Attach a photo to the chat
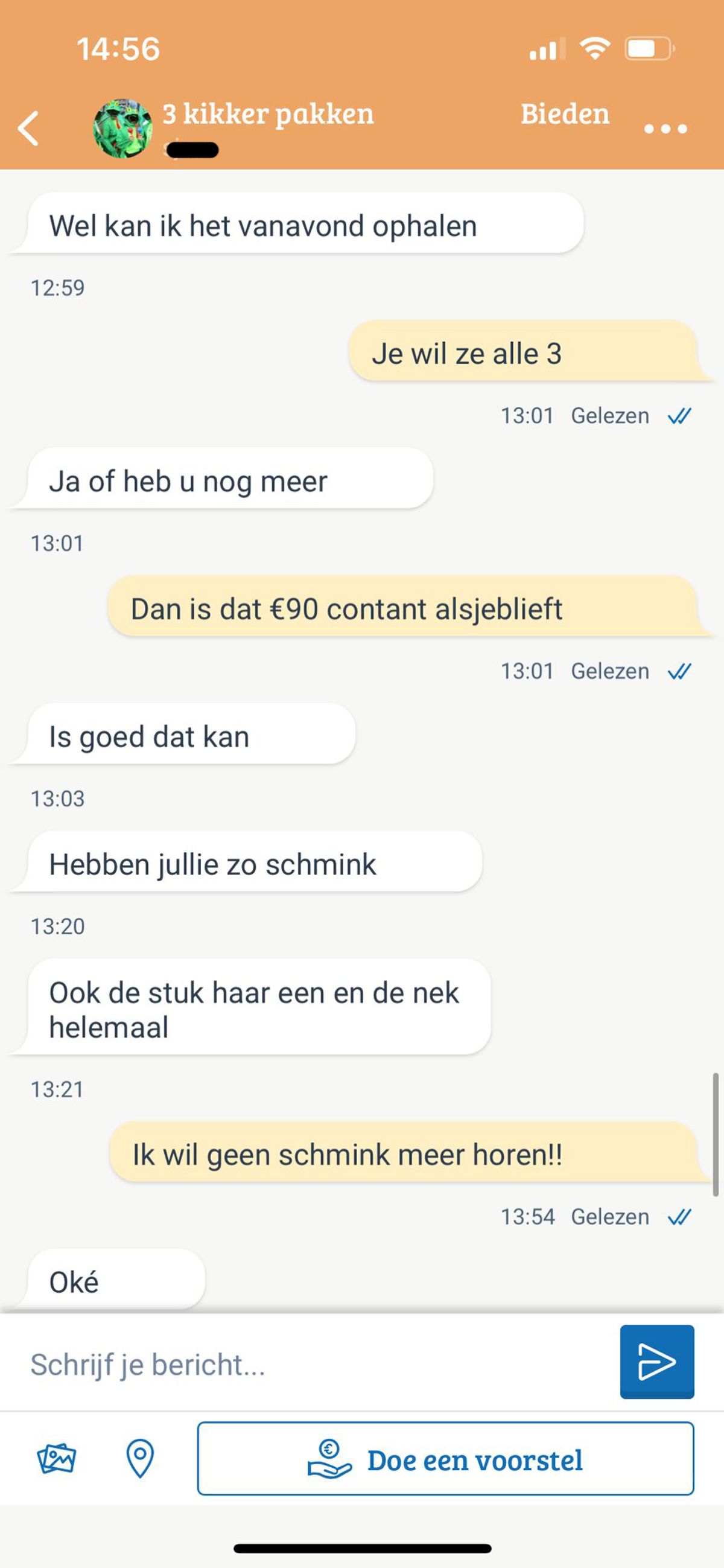 tap(57, 1459)
